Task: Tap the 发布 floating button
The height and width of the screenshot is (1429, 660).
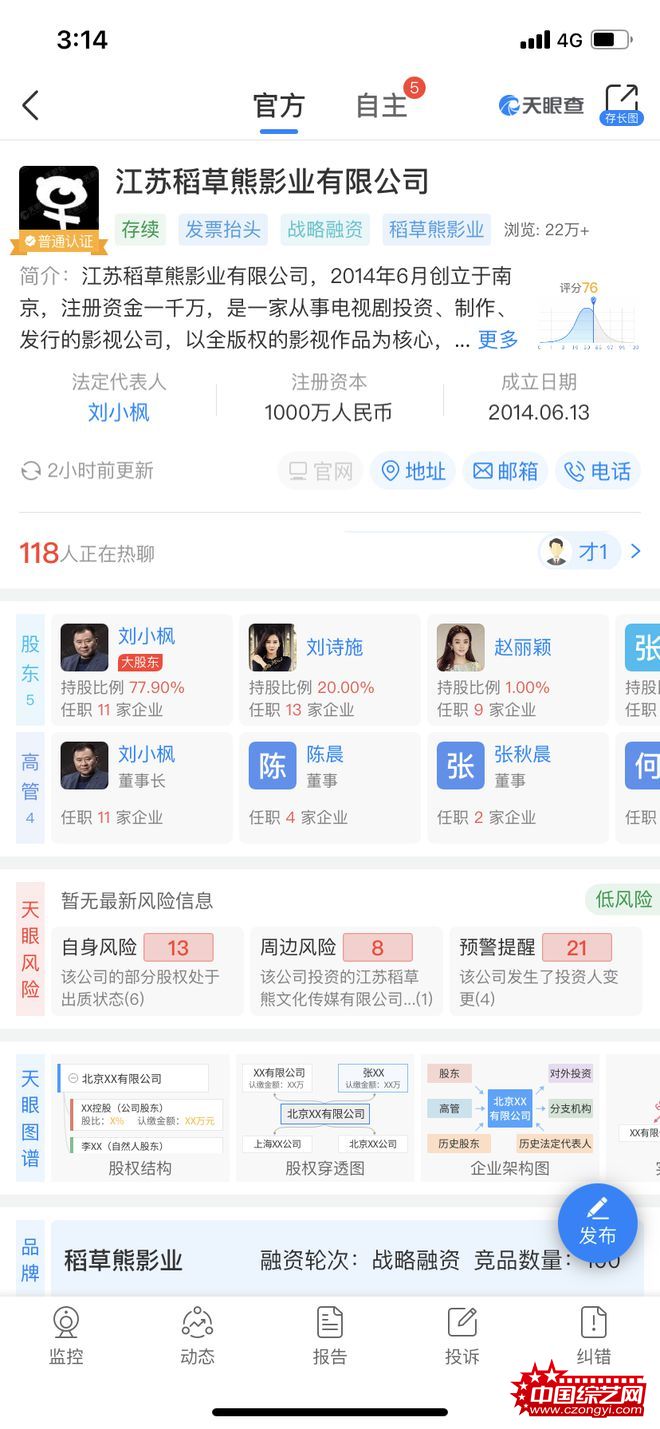Action: (x=597, y=1222)
